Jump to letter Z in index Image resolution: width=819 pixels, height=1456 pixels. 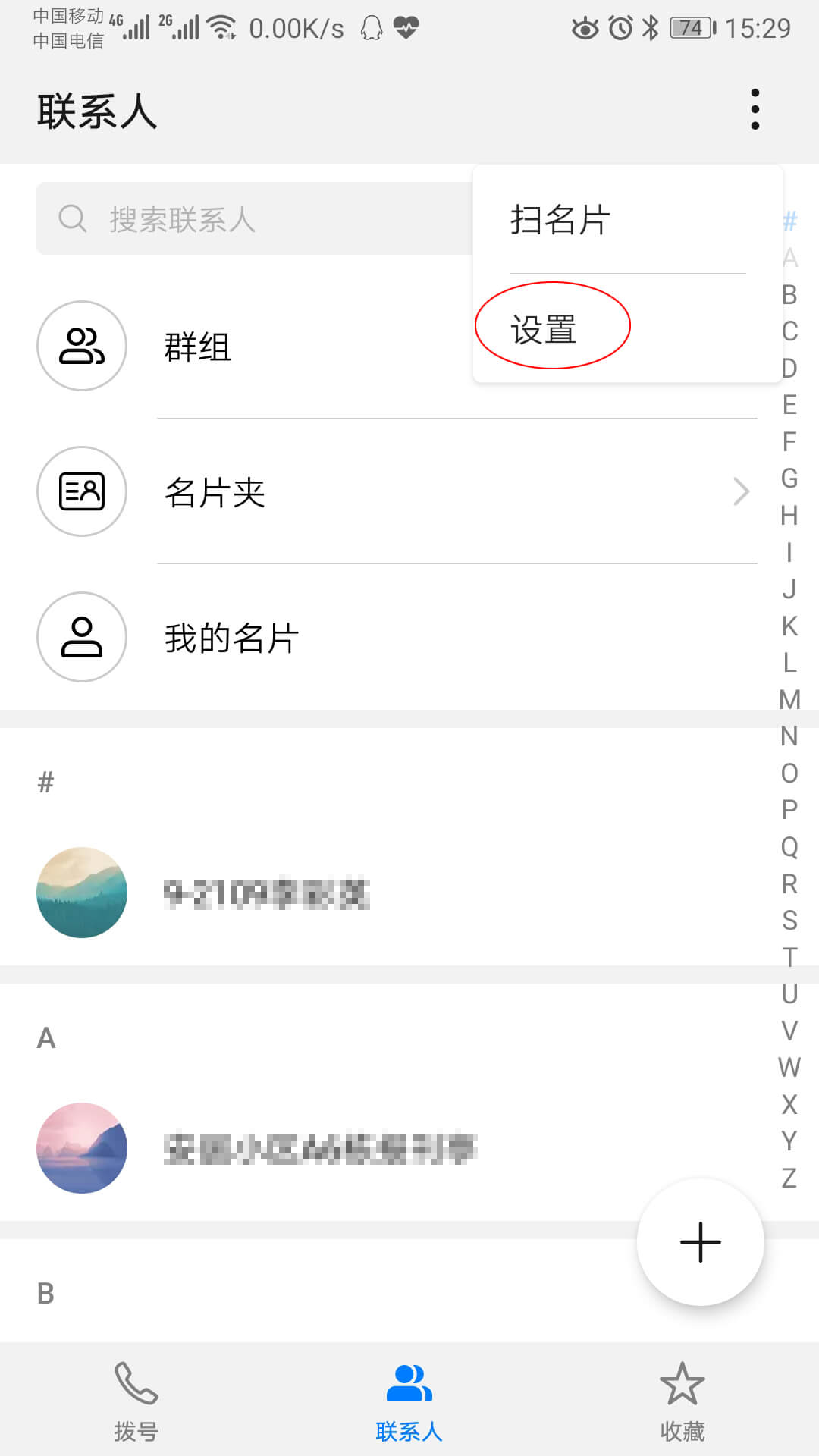pos(789,1178)
